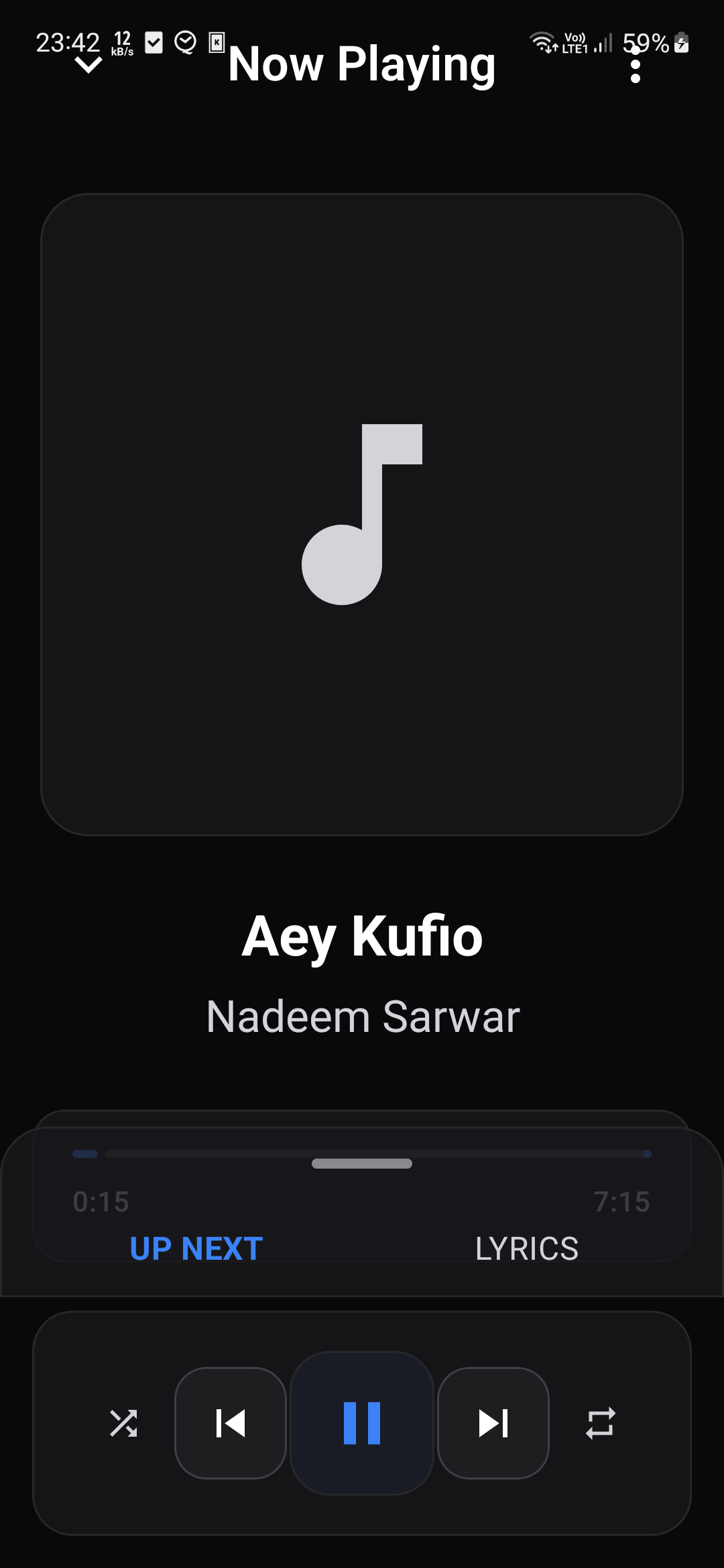Toggle shuffle mode
The image size is (724, 1568).
click(123, 1423)
